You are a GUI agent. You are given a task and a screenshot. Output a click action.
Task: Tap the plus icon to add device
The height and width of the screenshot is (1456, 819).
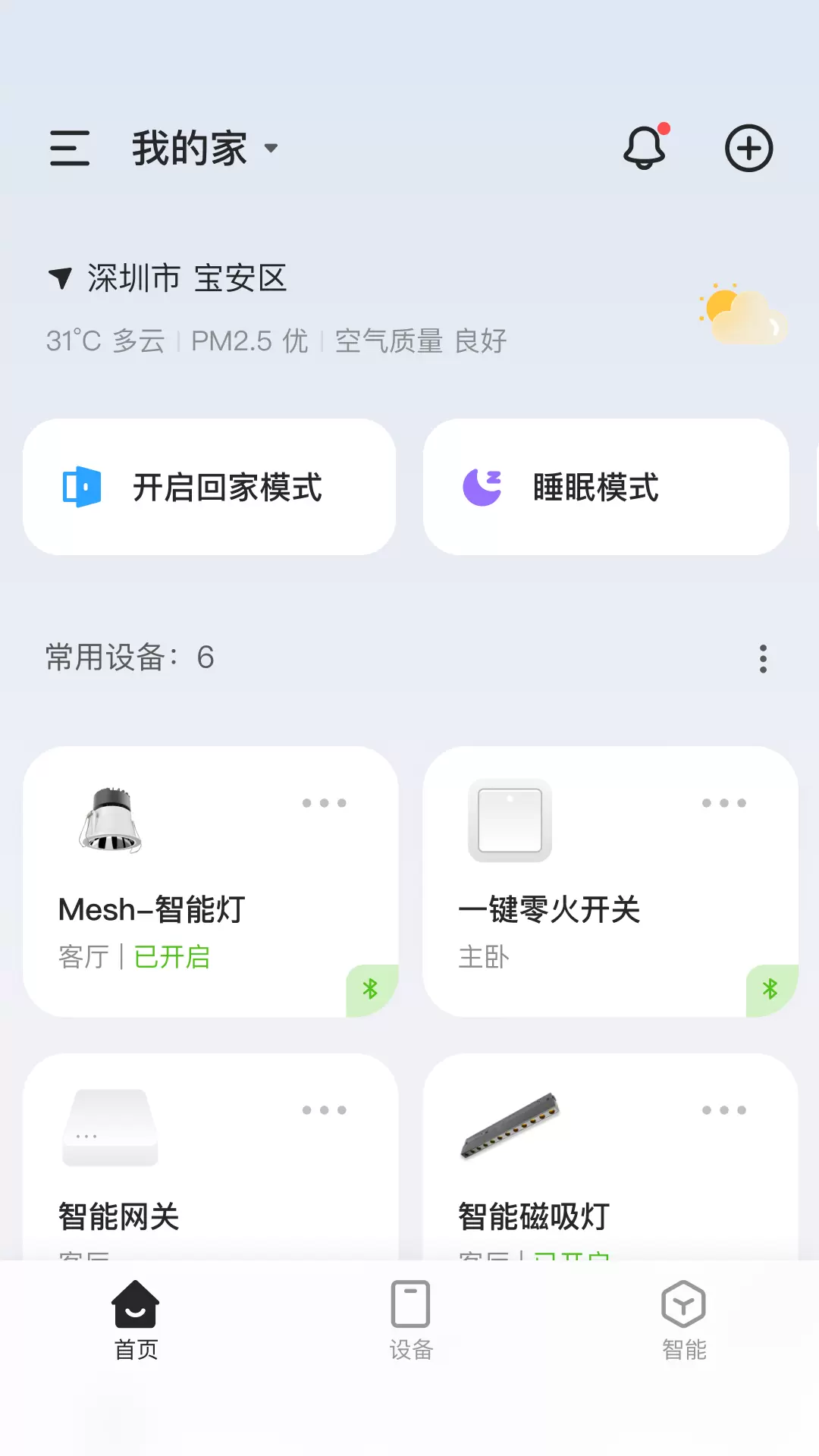(x=748, y=148)
